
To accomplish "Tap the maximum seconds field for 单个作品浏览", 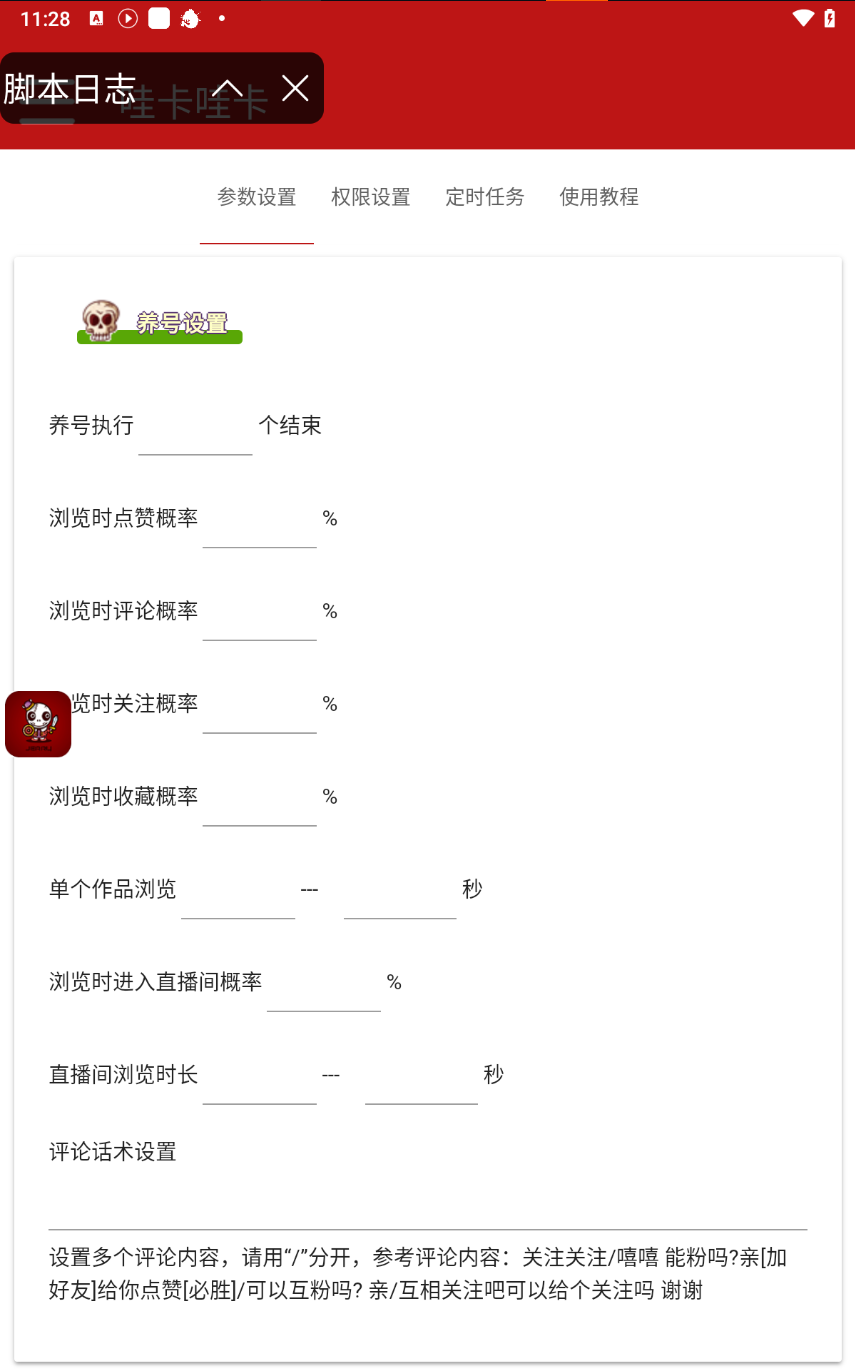I will click(400, 894).
